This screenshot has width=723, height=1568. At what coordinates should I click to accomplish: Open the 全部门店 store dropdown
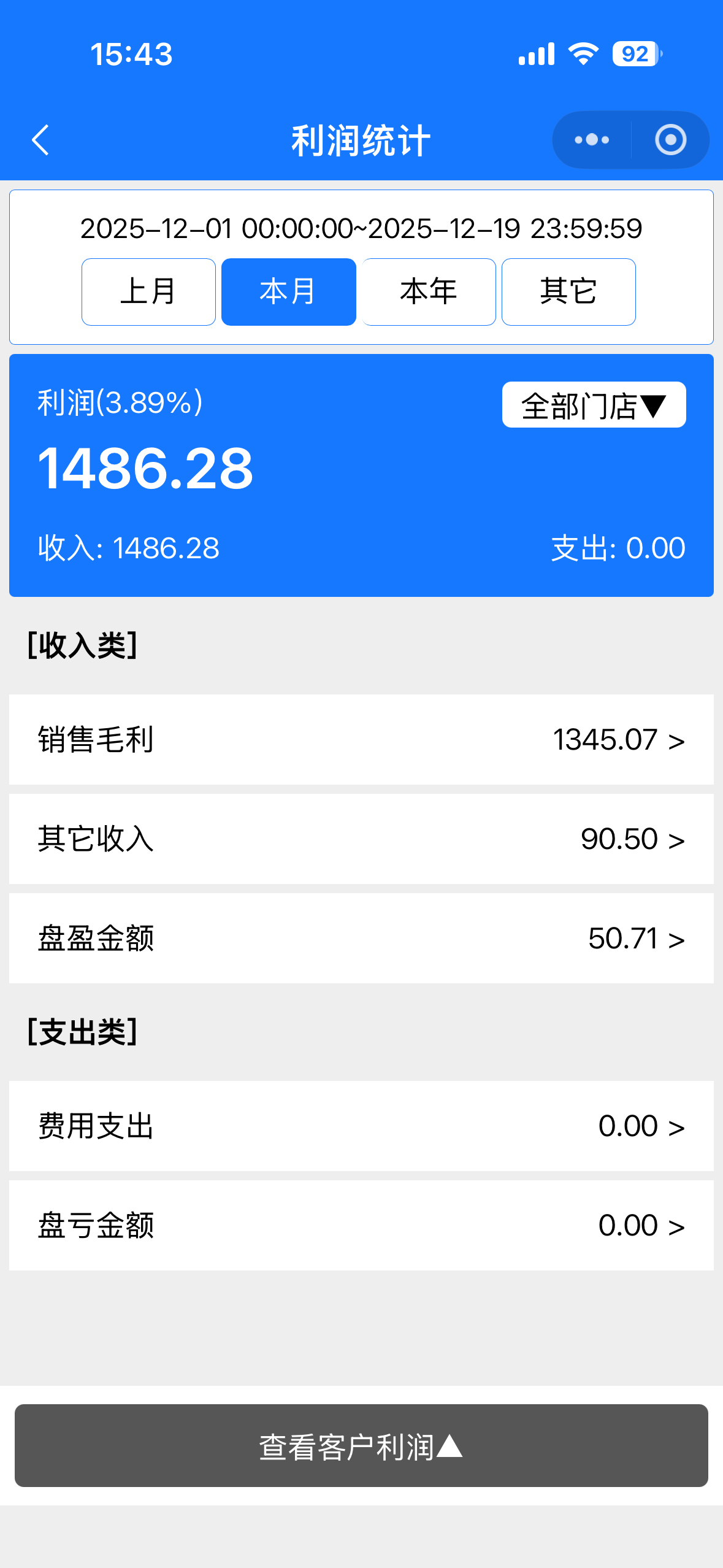coord(594,405)
